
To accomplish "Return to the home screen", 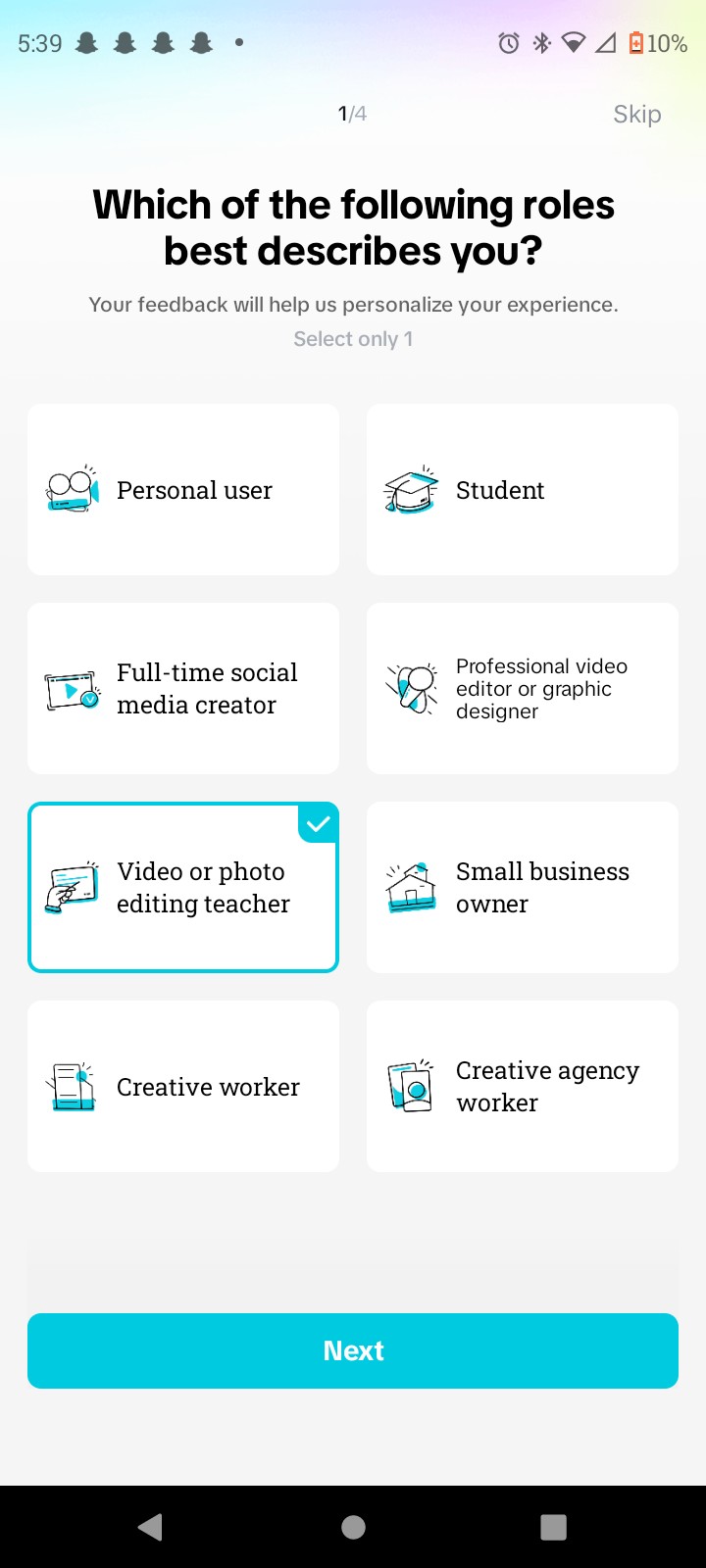I will (x=353, y=1527).
